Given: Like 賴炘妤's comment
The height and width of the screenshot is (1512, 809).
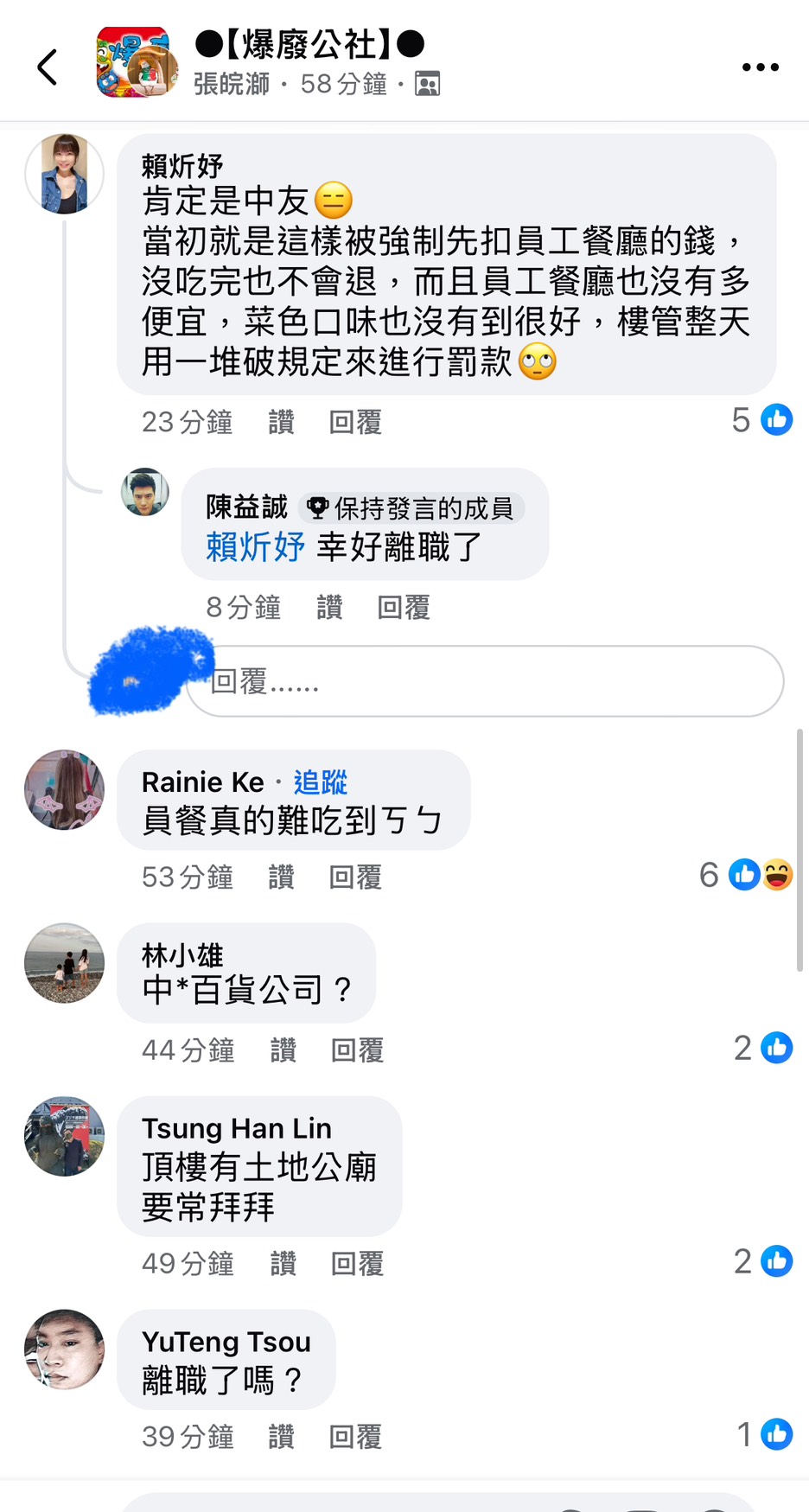Looking at the screenshot, I should [281, 422].
